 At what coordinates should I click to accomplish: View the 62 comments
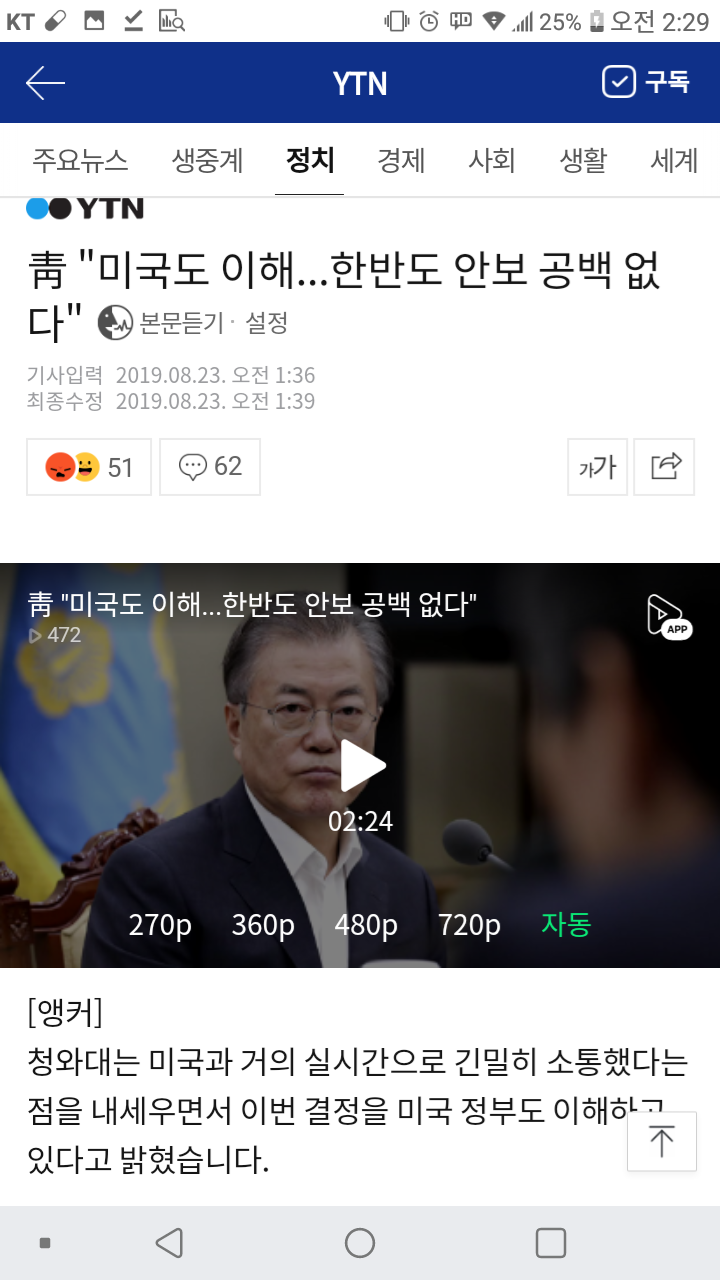click(210, 467)
